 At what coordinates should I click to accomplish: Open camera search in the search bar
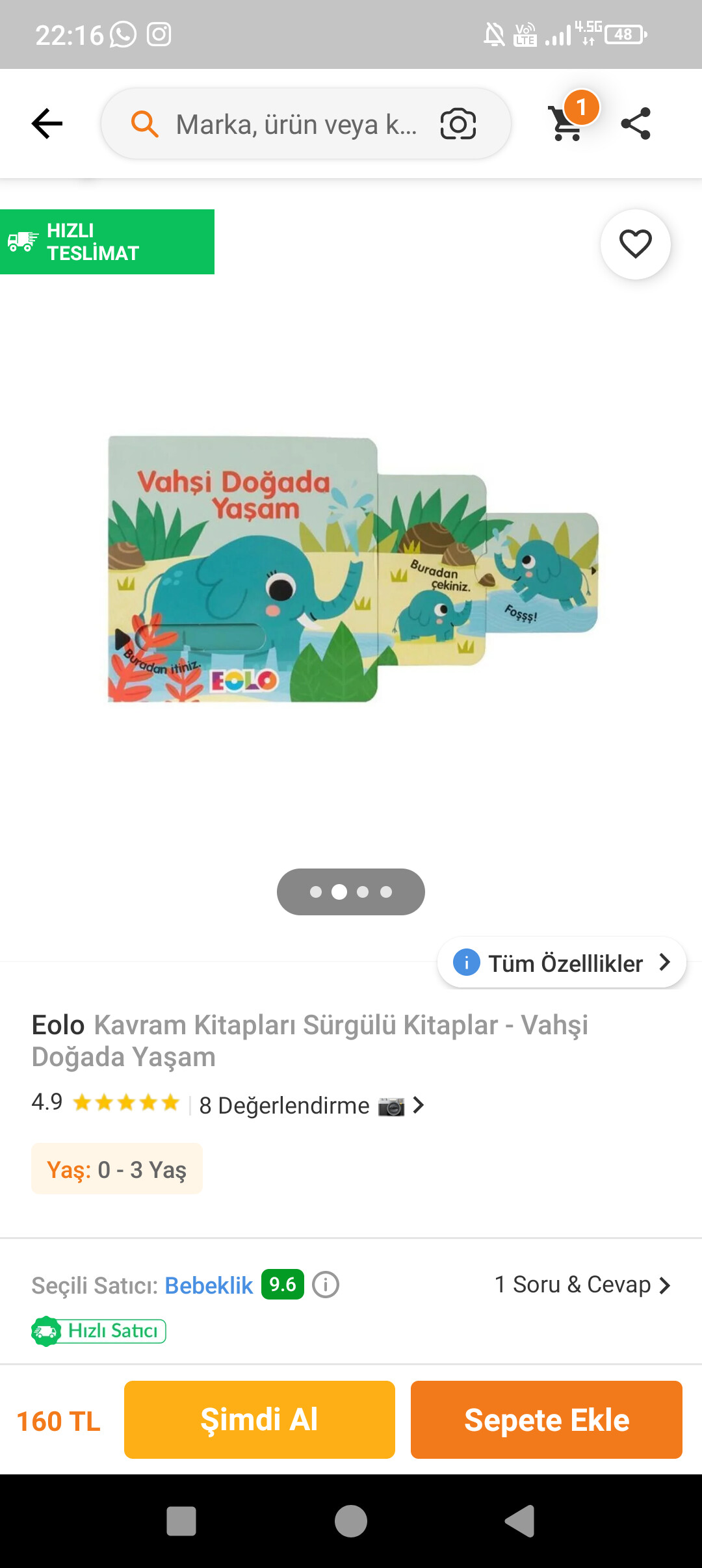click(x=458, y=124)
